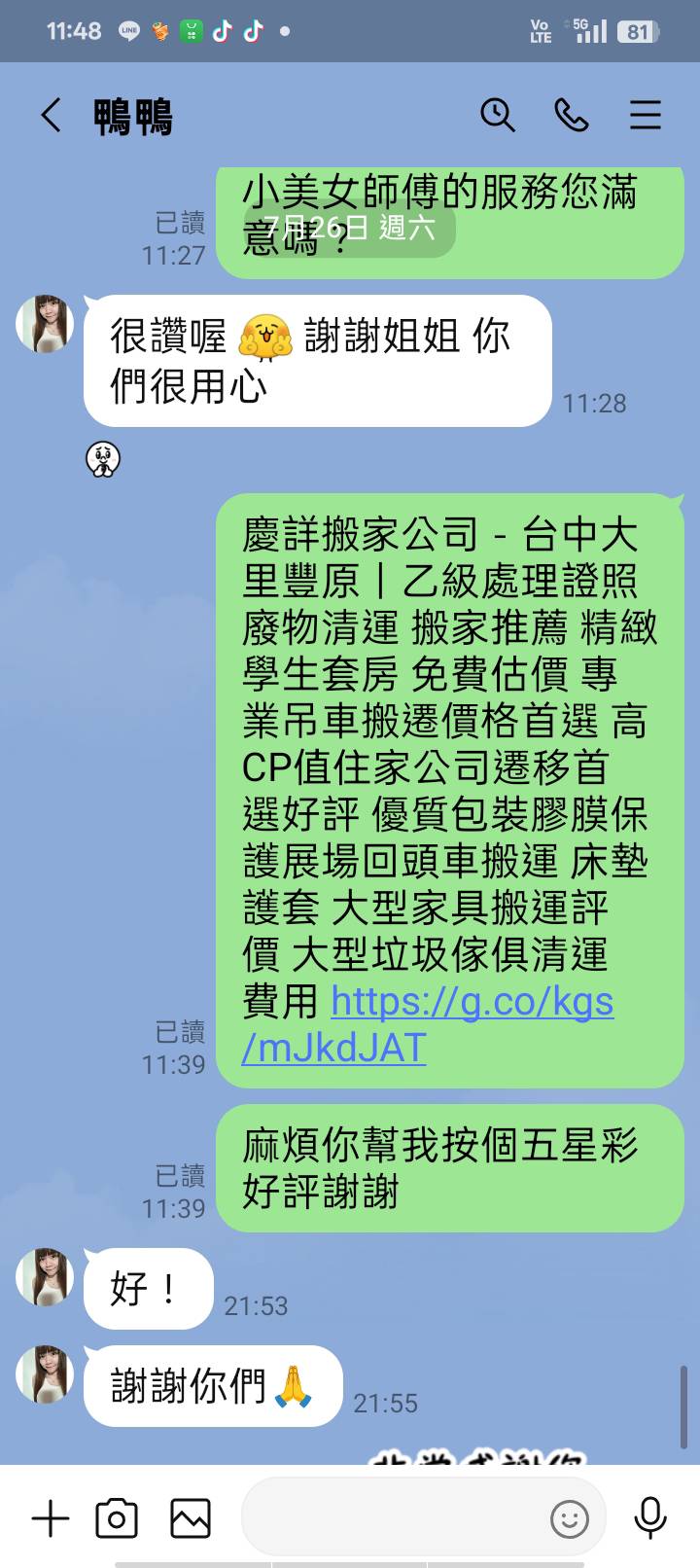Open the emoji and sticker picker

click(x=570, y=1518)
